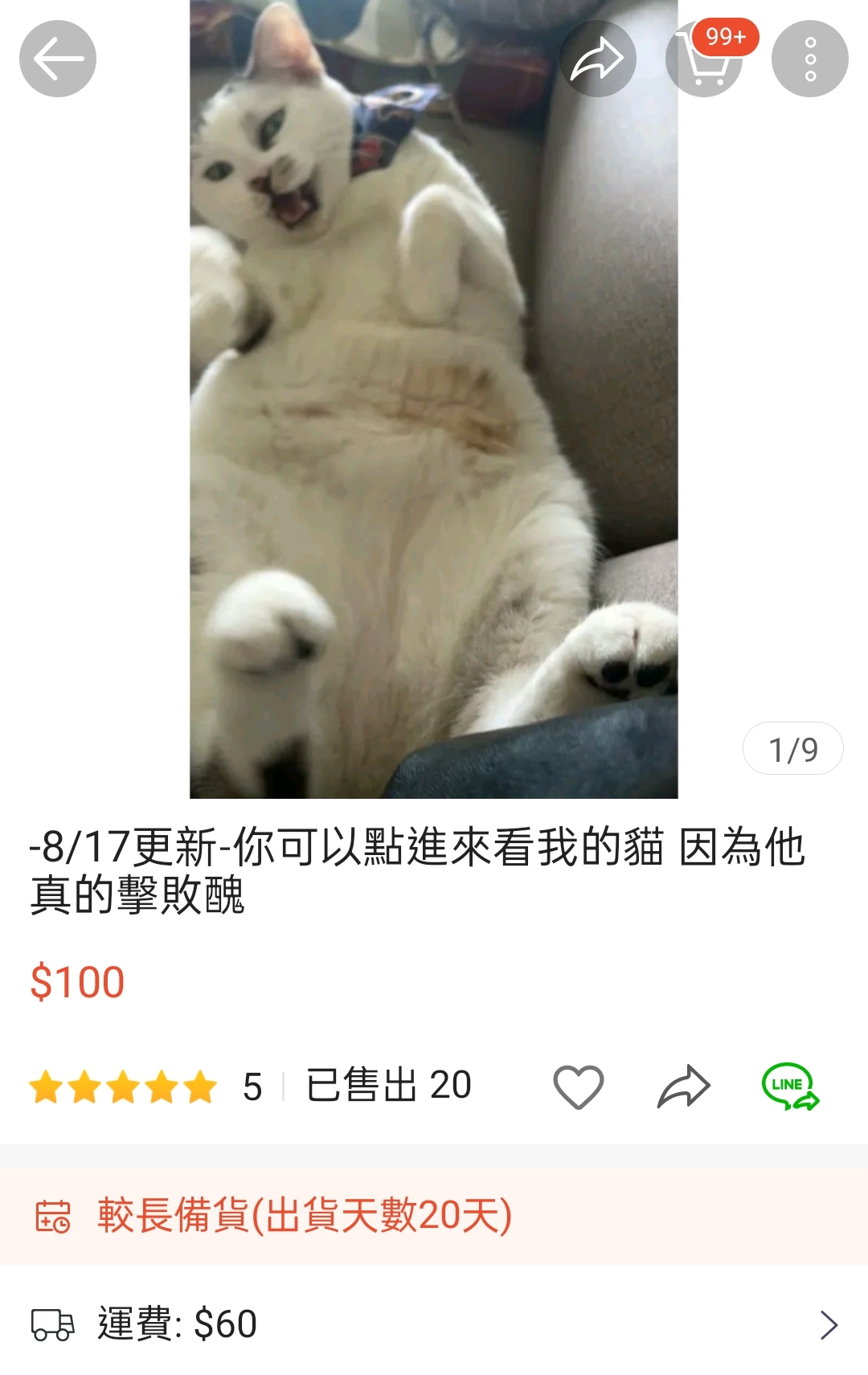This screenshot has height=1375, width=868.
Task: Open the shopping cart with 99+ badge
Action: (x=704, y=60)
